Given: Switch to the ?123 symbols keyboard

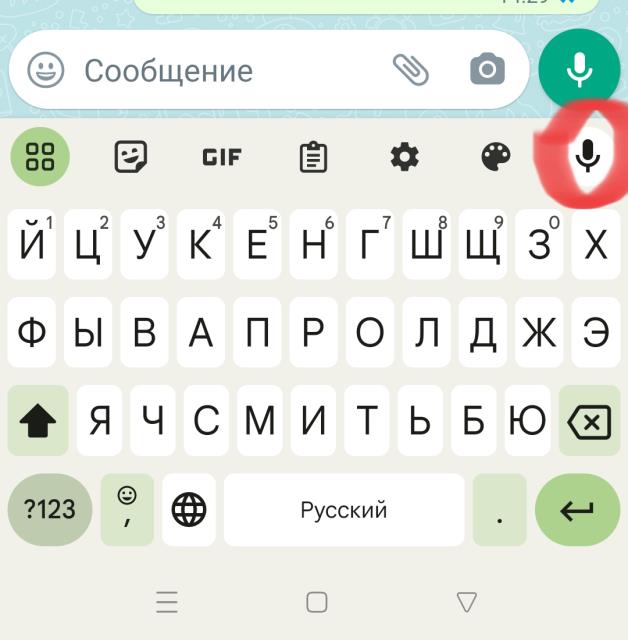Looking at the screenshot, I should pos(50,510).
